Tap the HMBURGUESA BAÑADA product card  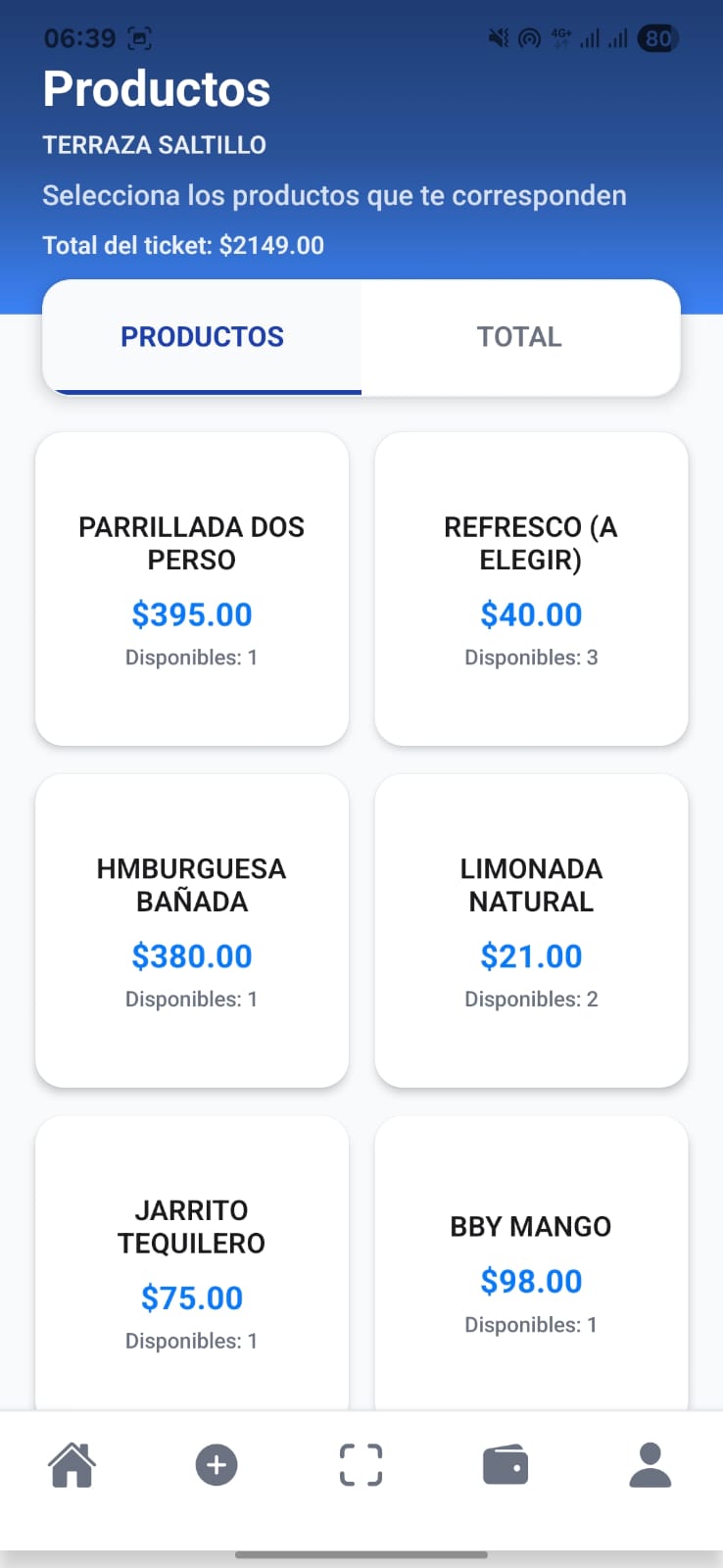pyautogui.click(x=192, y=930)
